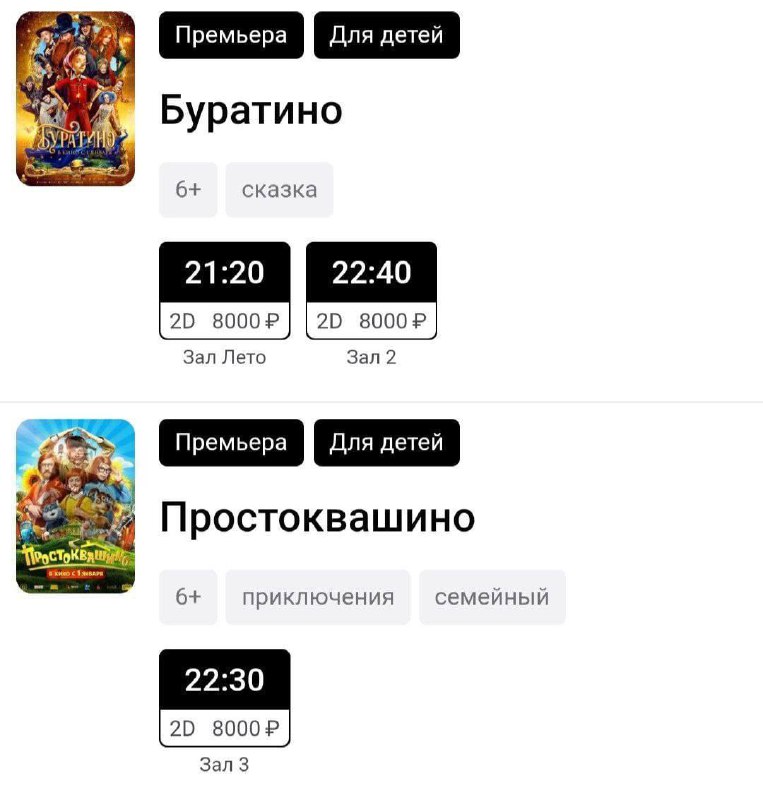Select the приключения genre tag
This screenshot has width=763, height=800.
(318, 596)
